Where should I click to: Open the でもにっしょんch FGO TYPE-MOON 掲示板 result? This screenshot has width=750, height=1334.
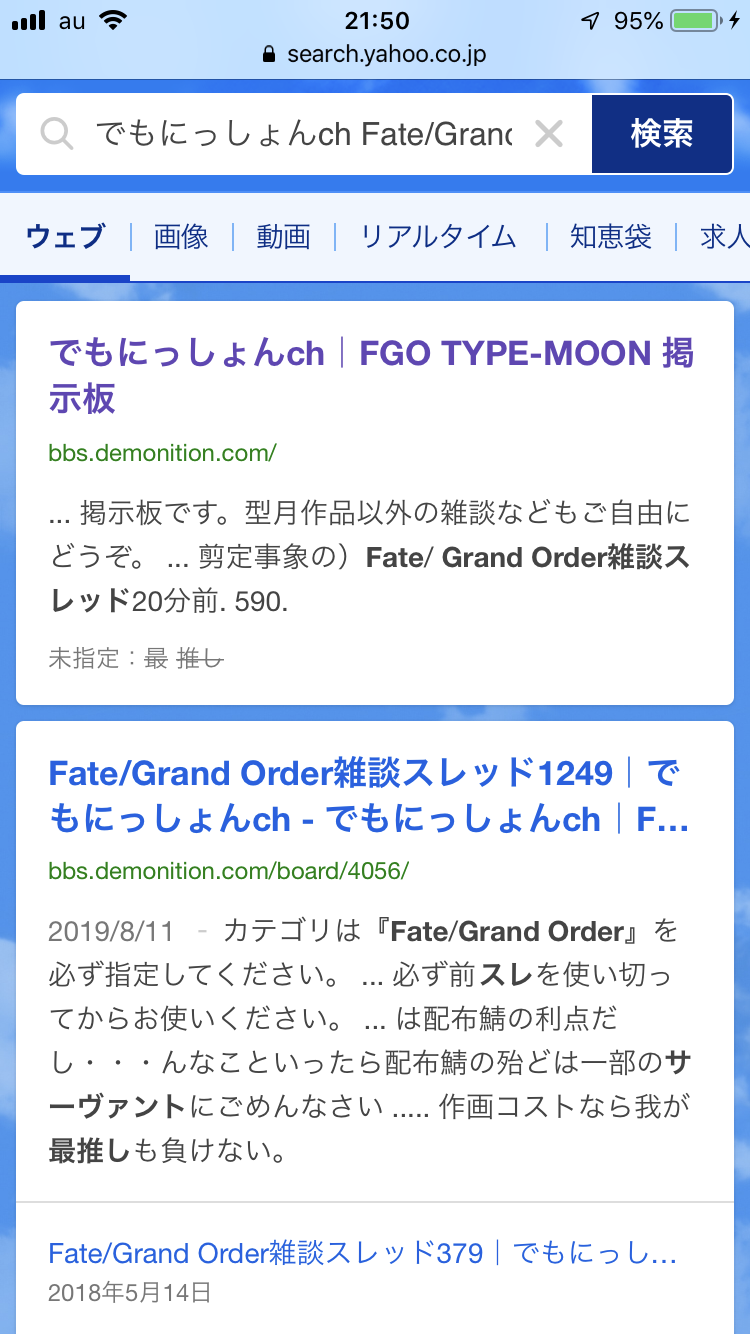pyautogui.click(x=370, y=376)
